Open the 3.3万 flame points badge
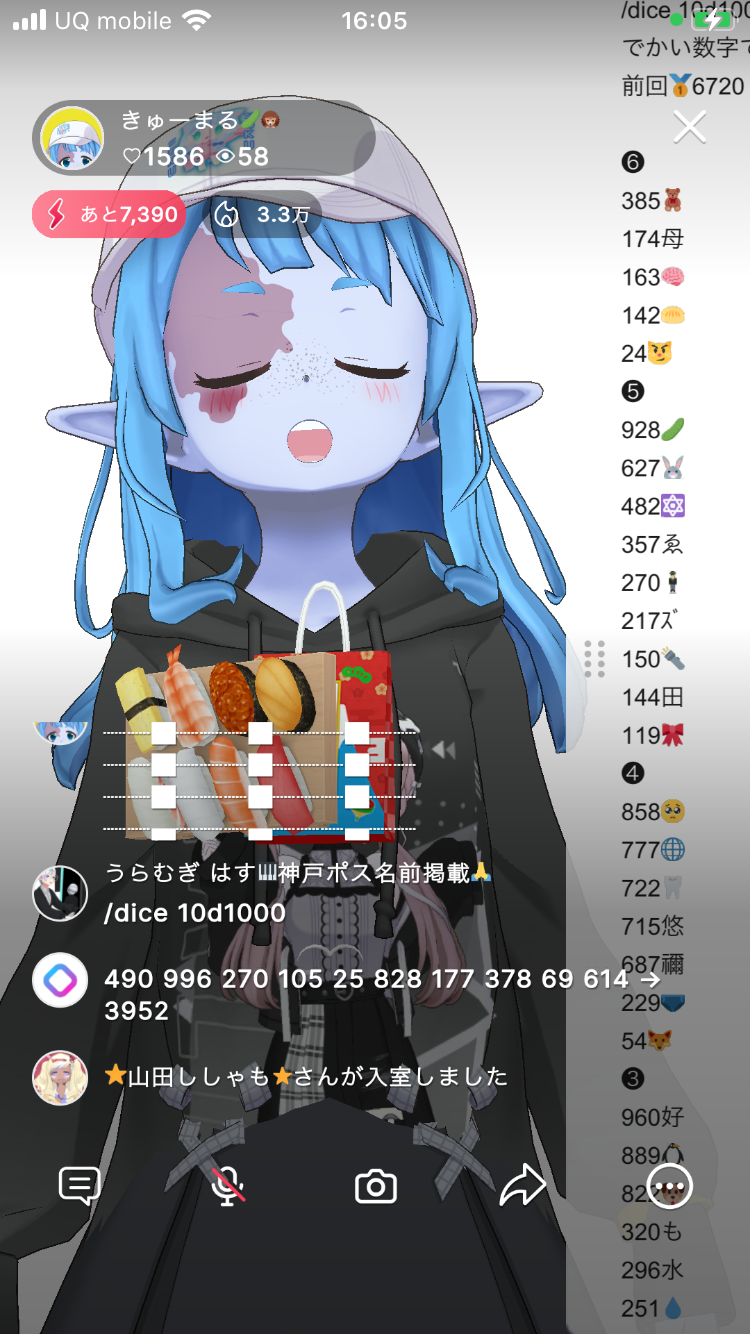The height and width of the screenshot is (1334, 750). click(261, 214)
